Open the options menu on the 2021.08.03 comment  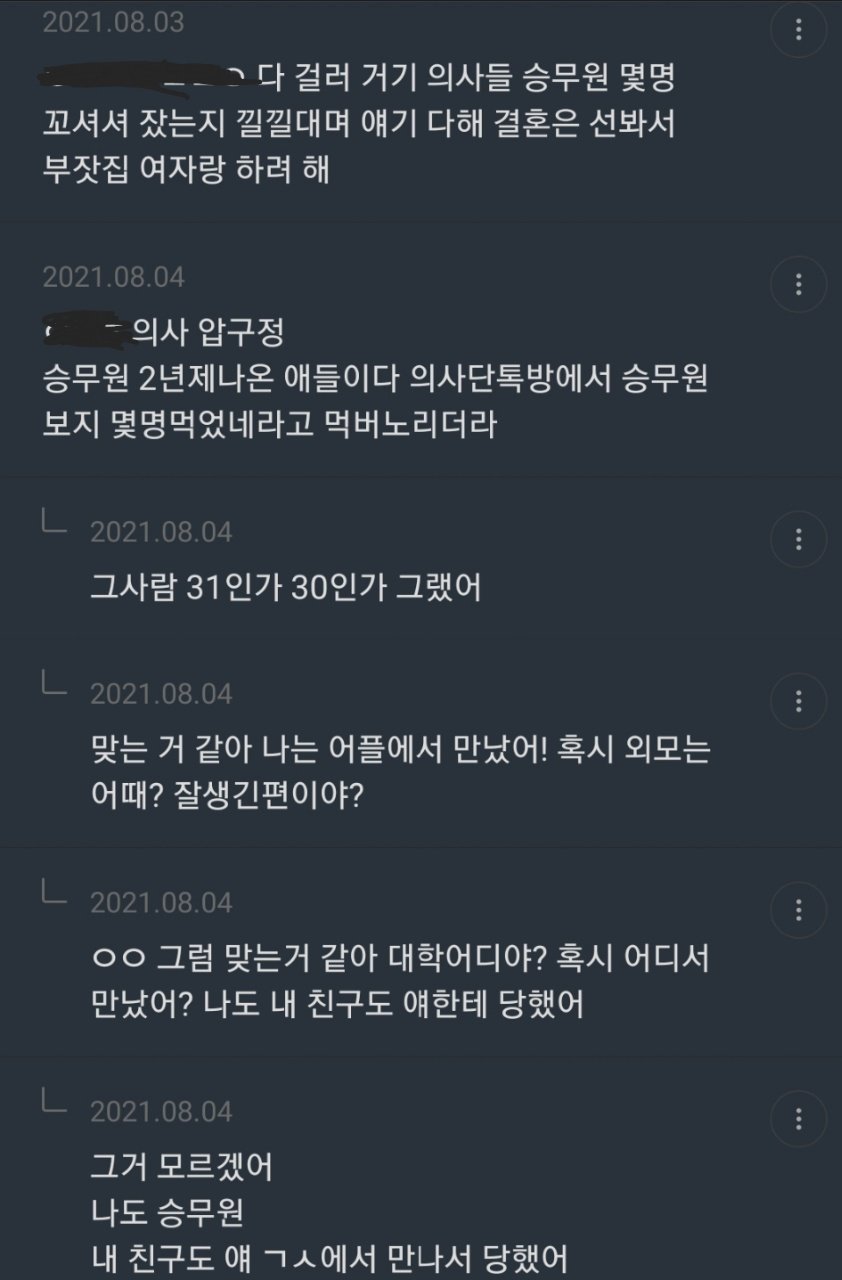tap(797, 30)
